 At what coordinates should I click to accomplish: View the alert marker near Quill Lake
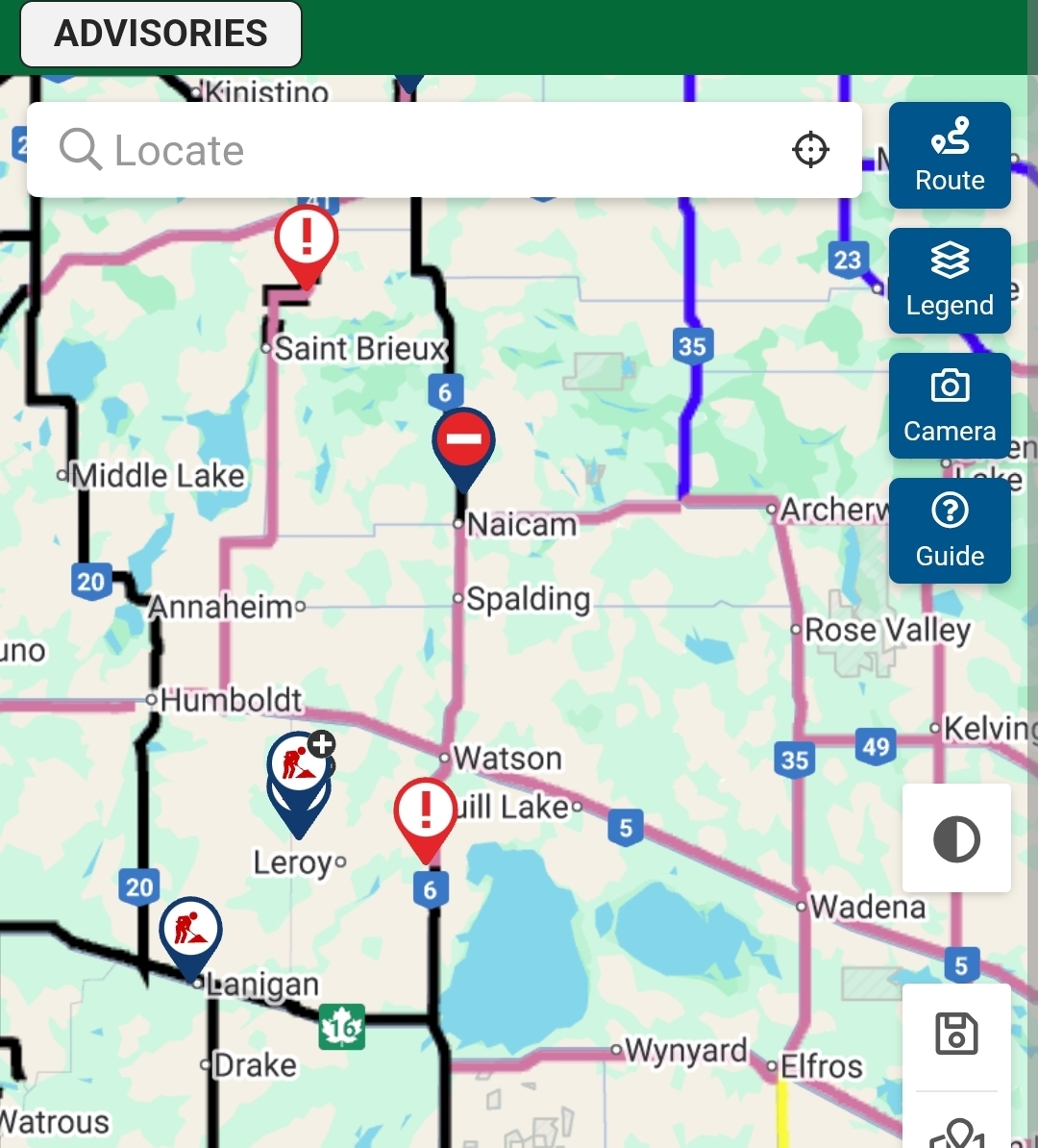(426, 811)
